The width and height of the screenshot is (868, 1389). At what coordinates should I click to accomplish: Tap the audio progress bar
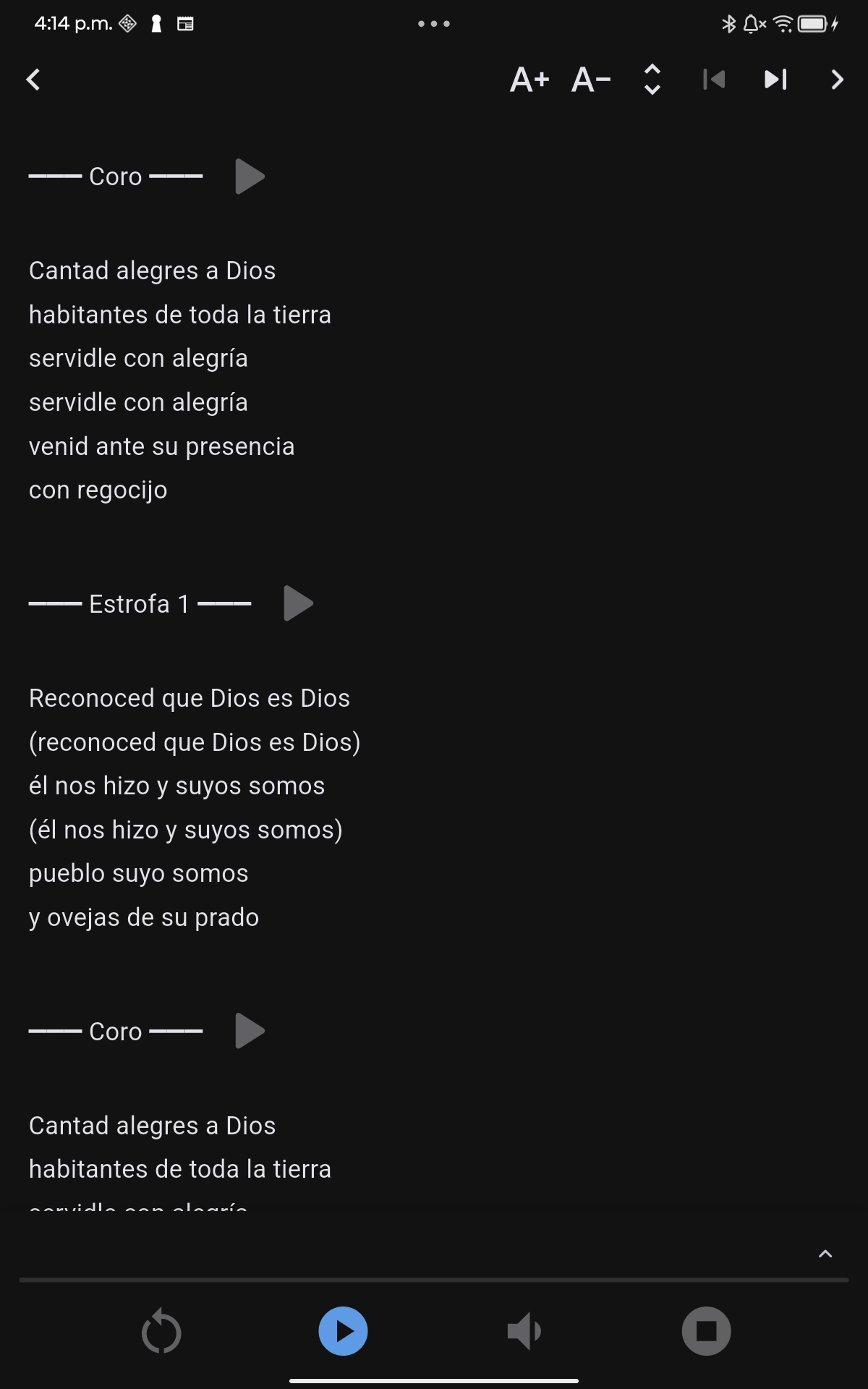click(x=434, y=1280)
